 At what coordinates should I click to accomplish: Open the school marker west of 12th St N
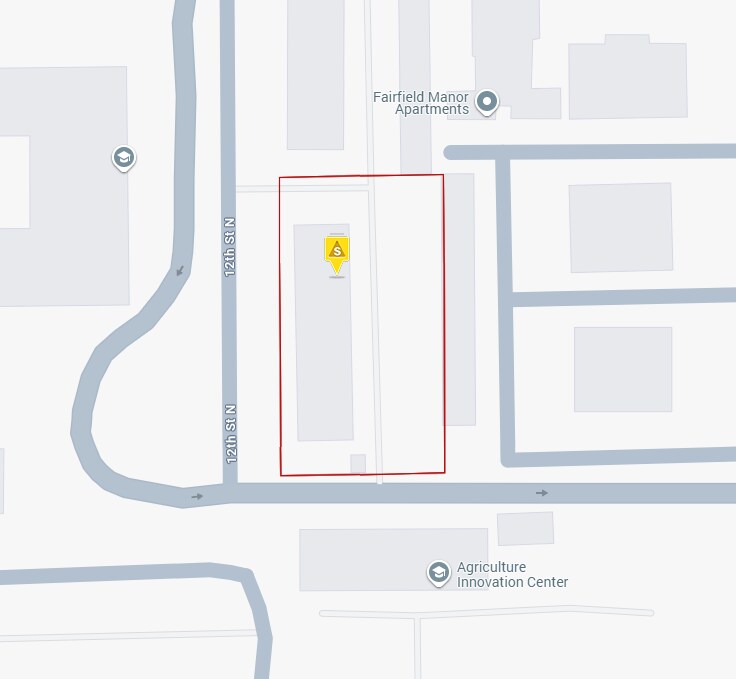[123, 158]
